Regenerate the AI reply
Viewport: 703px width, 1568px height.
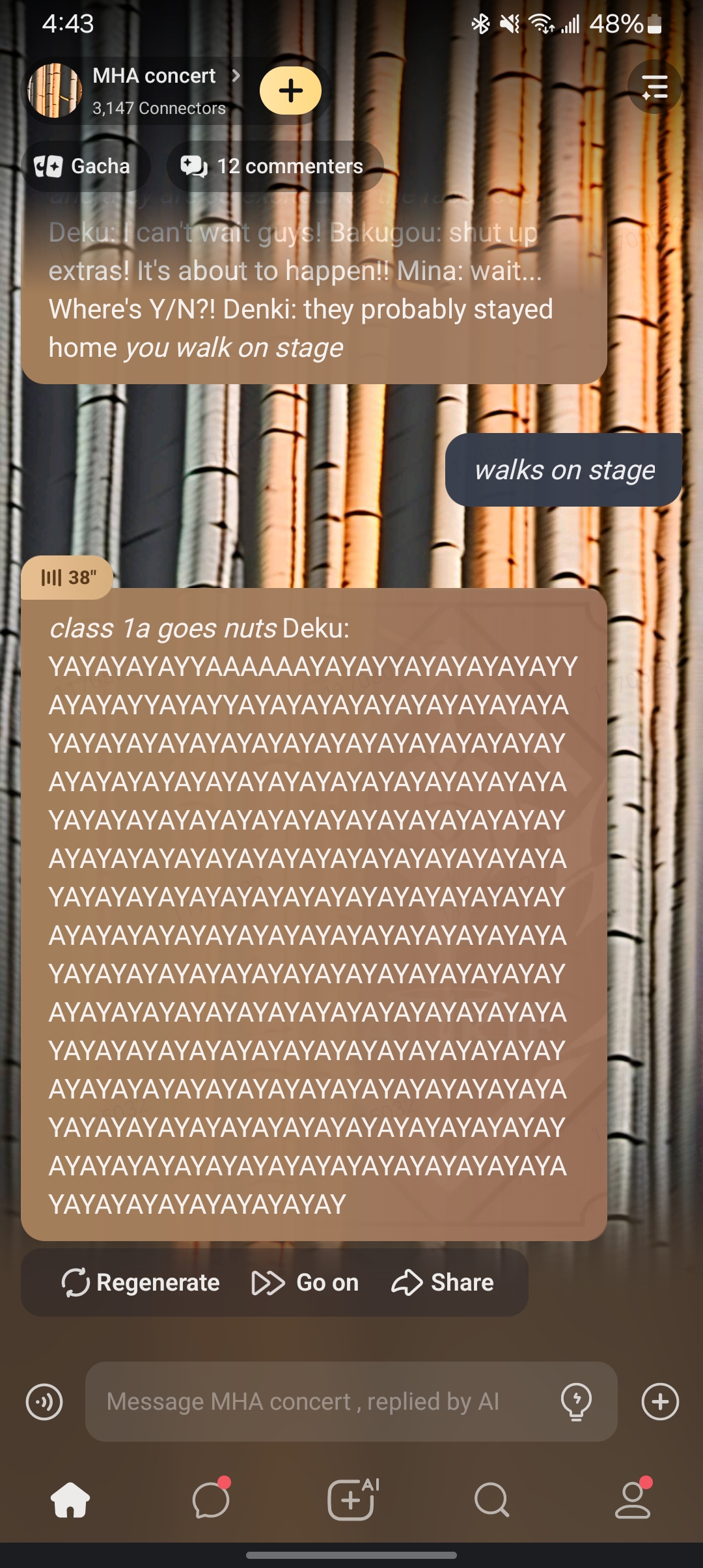click(141, 1282)
